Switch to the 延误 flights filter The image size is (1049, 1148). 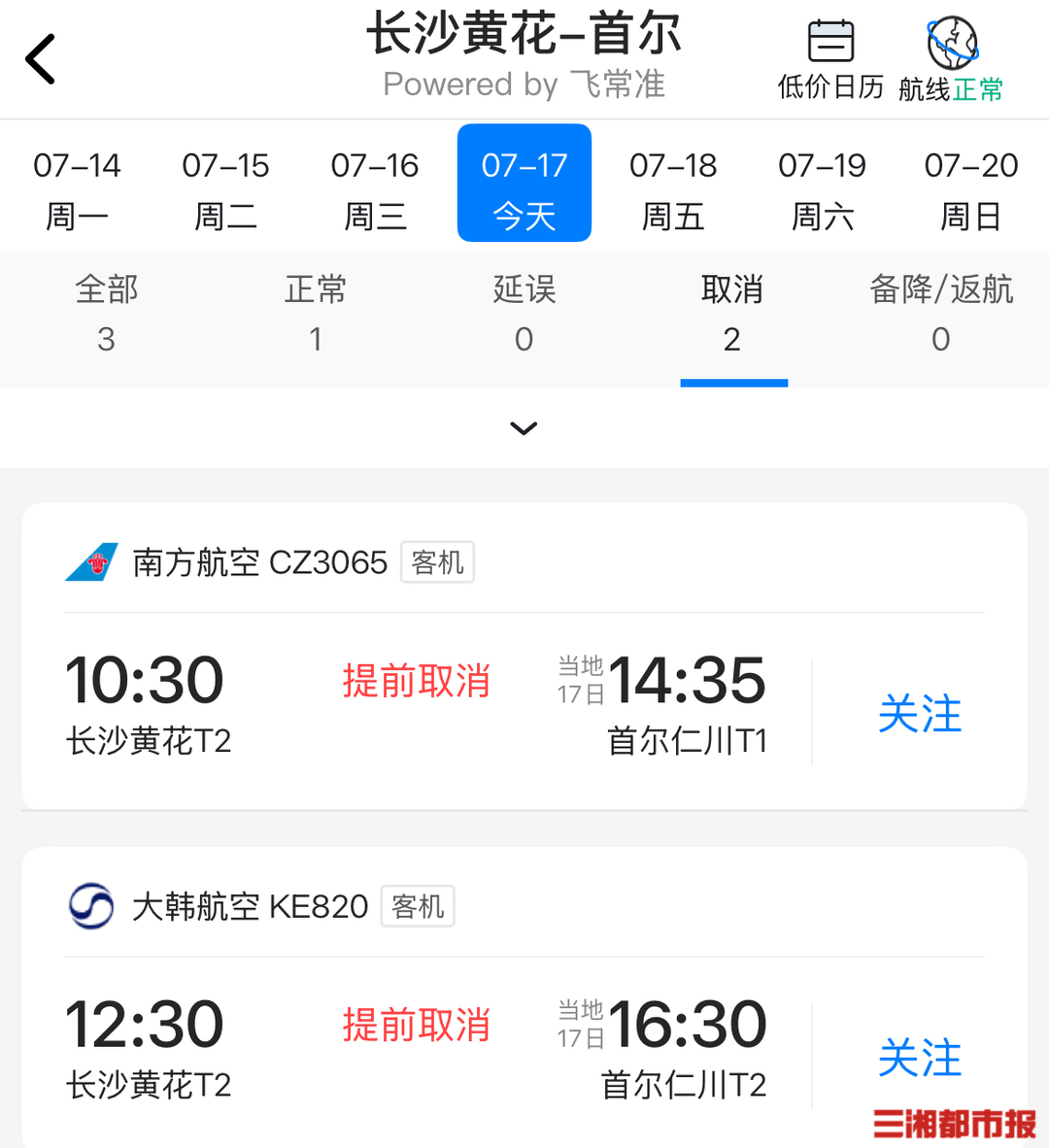pos(524,314)
